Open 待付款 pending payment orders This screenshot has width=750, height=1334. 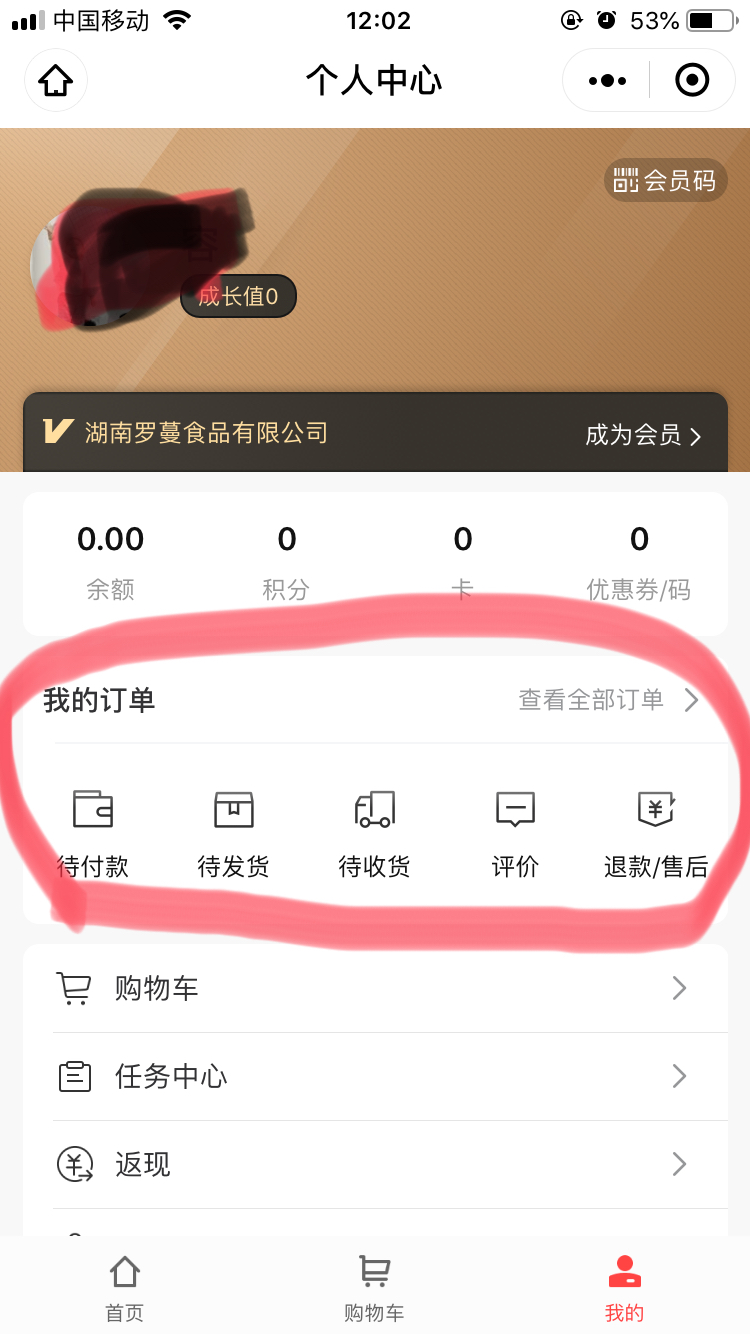93,833
